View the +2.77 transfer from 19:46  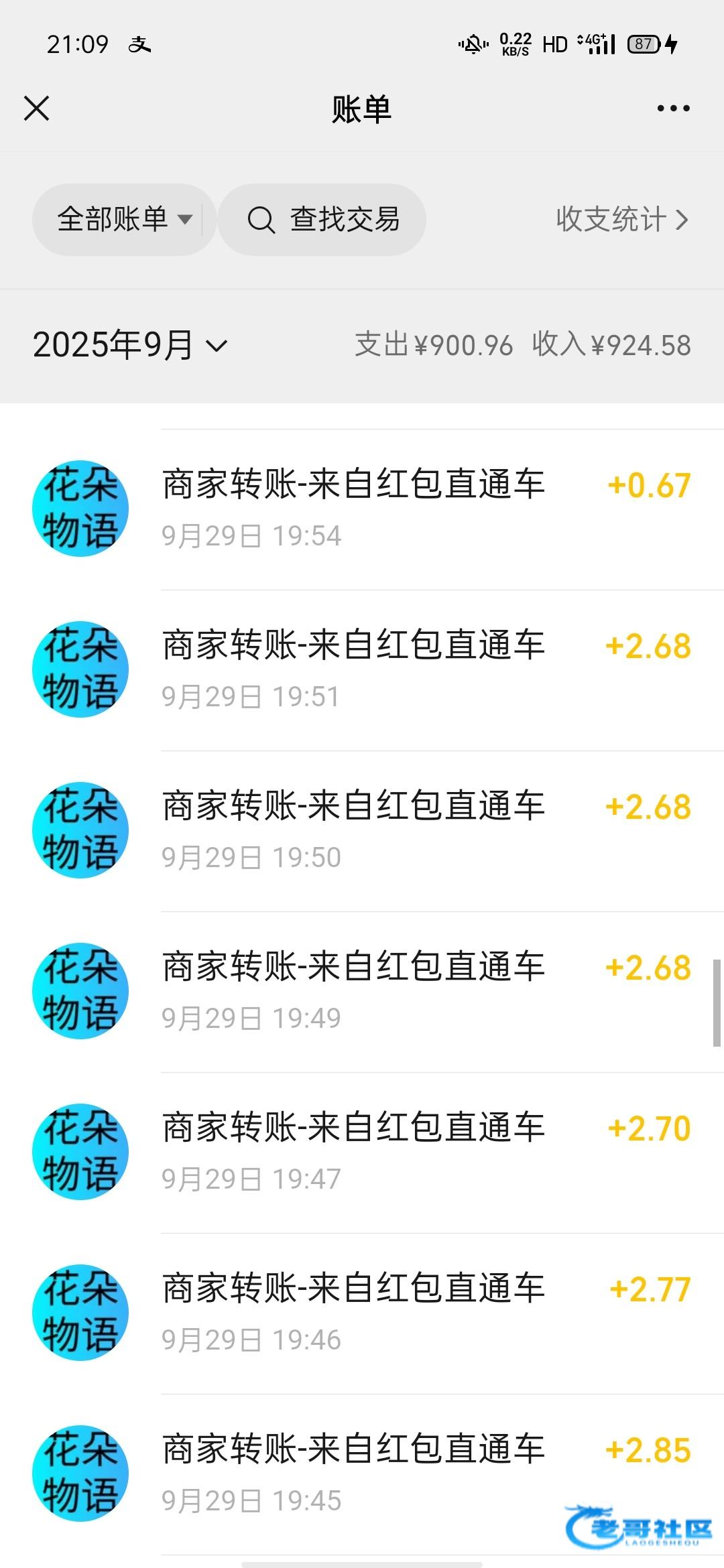(x=362, y=1313)
